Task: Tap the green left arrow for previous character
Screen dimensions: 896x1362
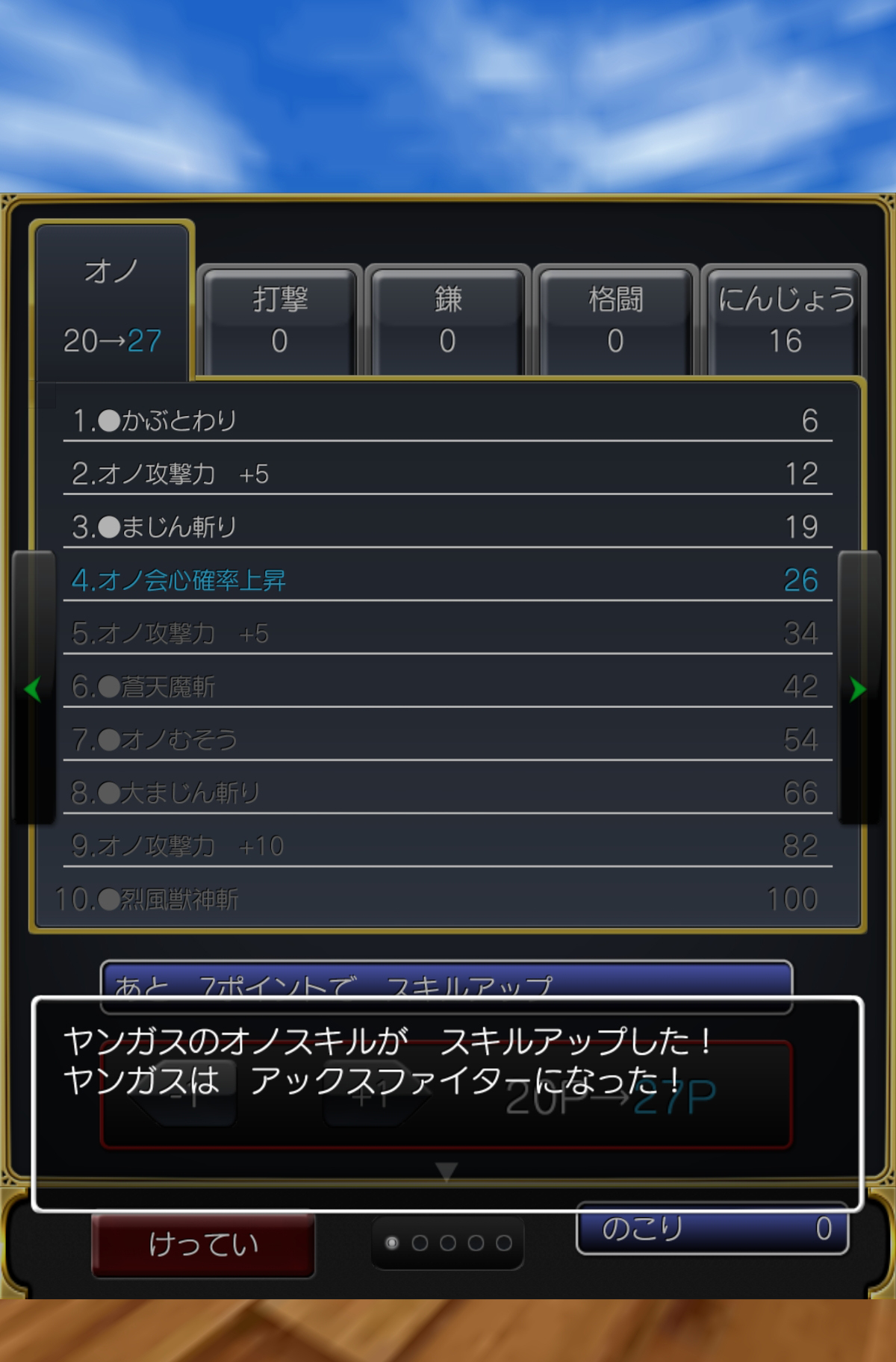Action: [33, 688]
